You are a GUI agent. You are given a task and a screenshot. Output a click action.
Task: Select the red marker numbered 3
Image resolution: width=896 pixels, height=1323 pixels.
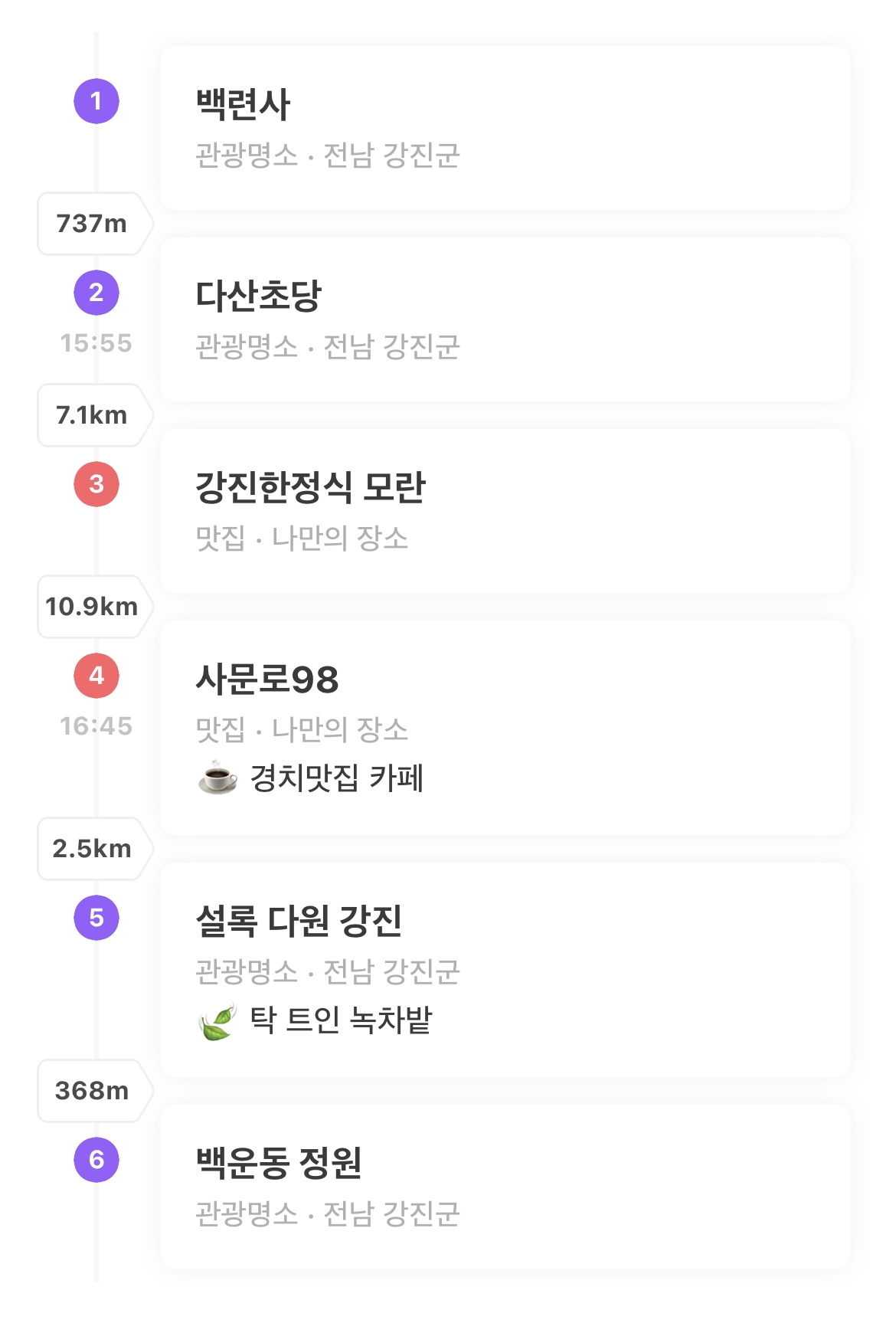tap(95, 484)
